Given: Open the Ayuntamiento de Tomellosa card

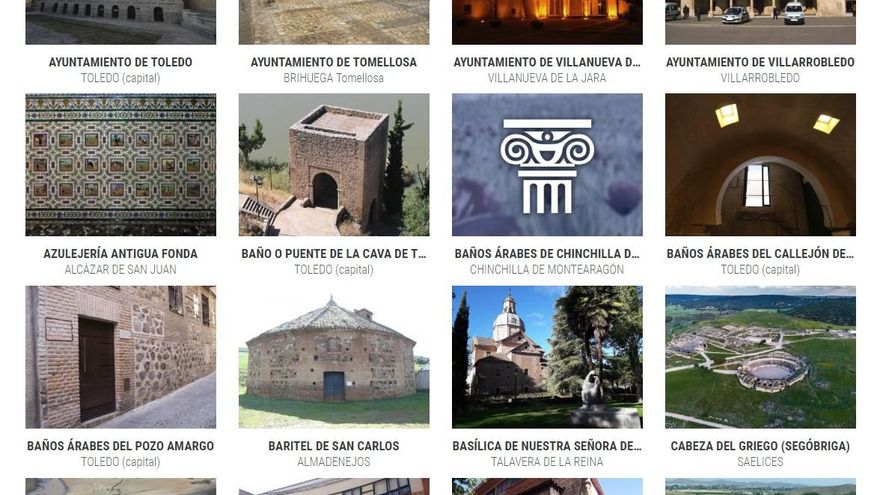Looking at the screenshot, I should 333,62.
